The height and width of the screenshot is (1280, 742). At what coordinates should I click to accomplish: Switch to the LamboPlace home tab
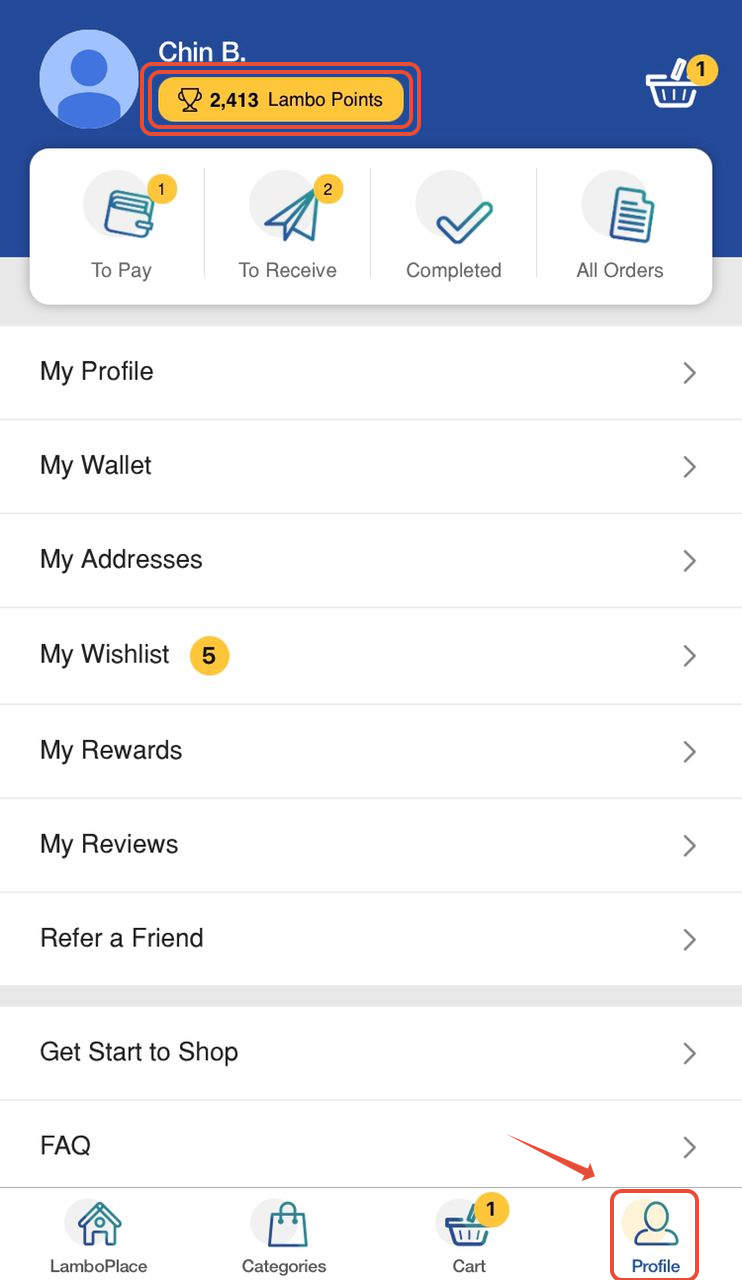click(x=98, y=1236)
